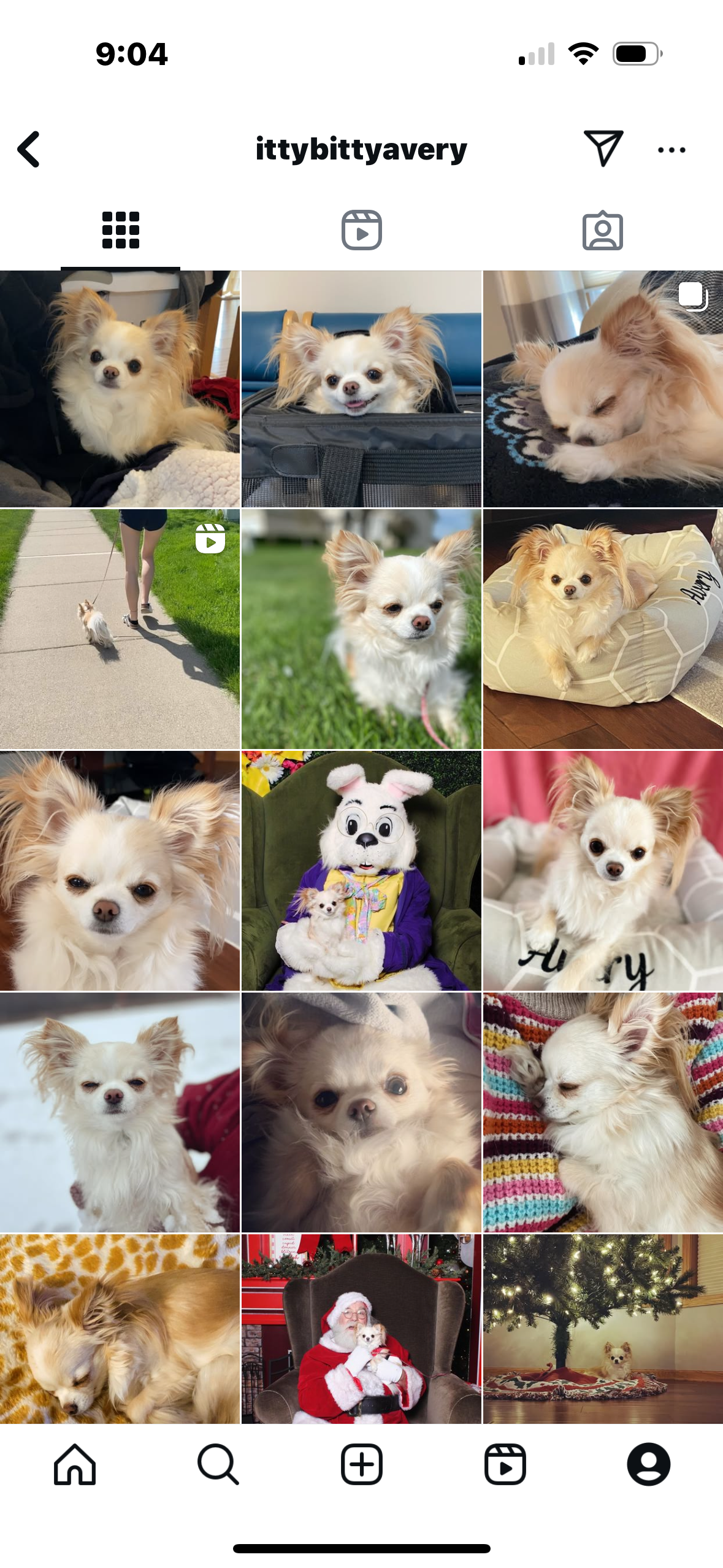This screenshot has height=1568, width=723.
Task: Open Search and Explore
Action: point(218,1464)
